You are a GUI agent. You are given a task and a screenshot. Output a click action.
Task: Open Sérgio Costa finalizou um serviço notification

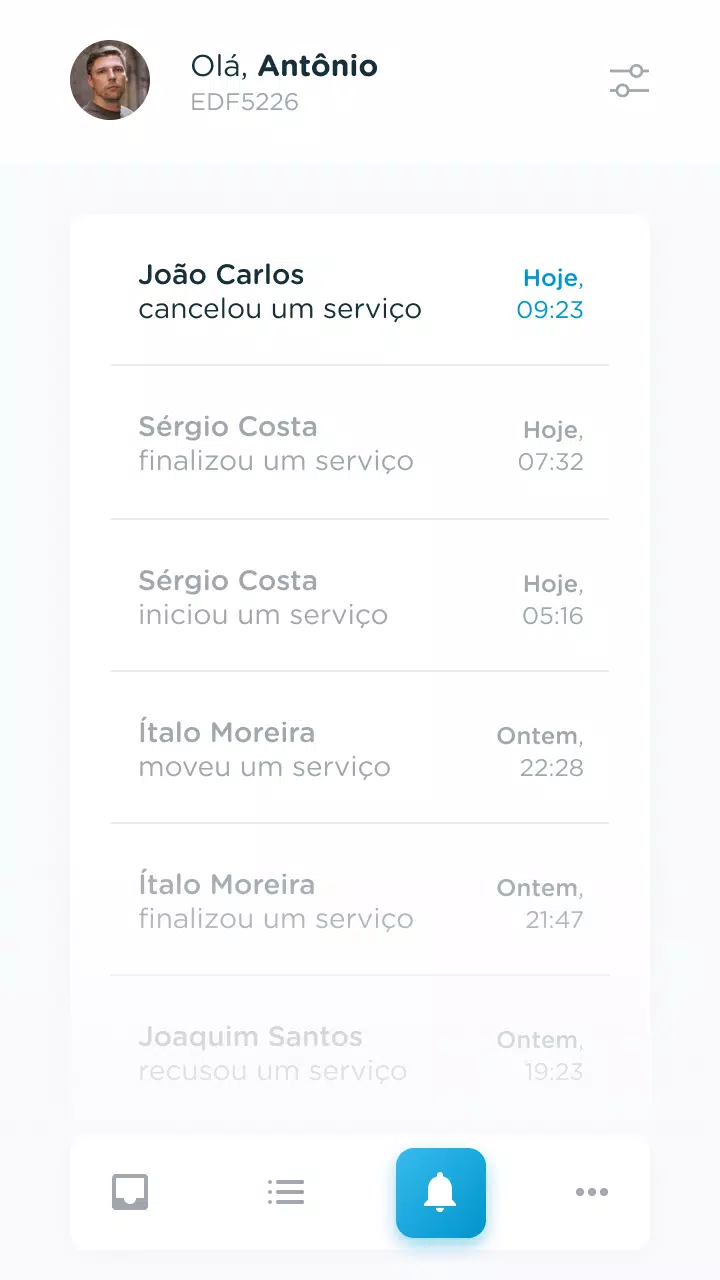(x=360, y=443)
